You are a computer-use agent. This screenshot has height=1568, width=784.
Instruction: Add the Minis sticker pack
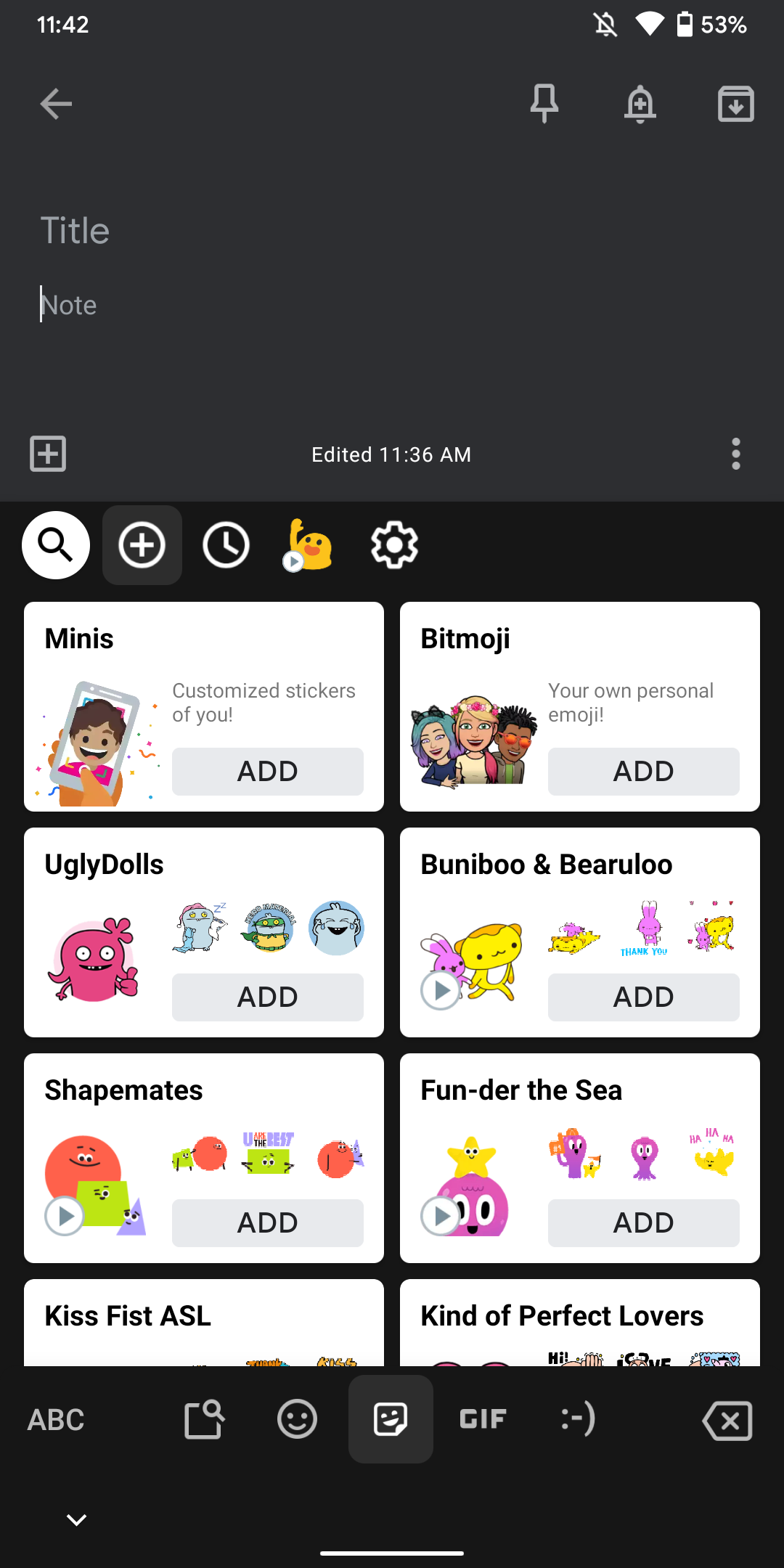[268, 772]
